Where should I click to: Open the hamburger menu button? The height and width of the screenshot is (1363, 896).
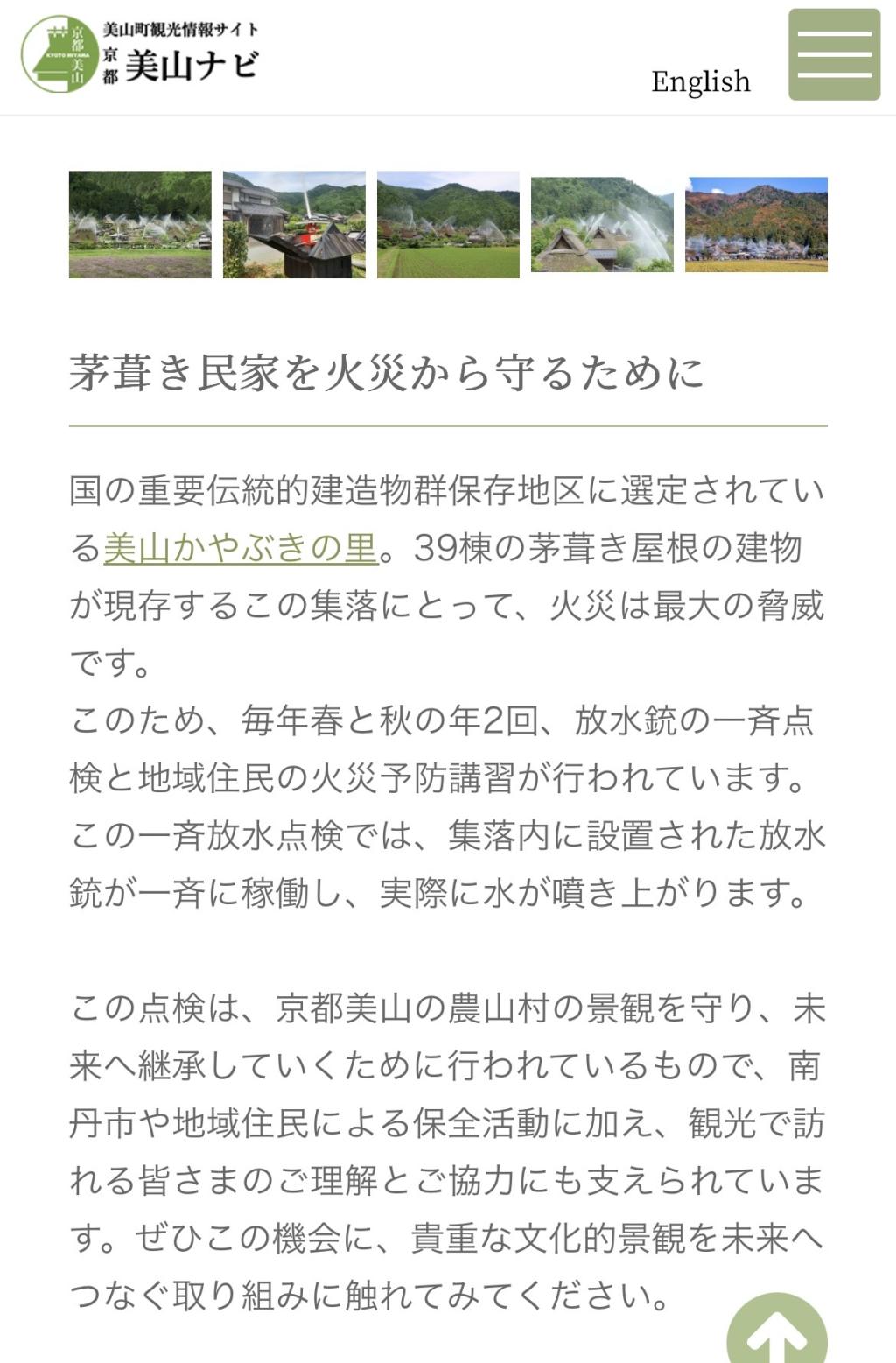pos(834,54)
